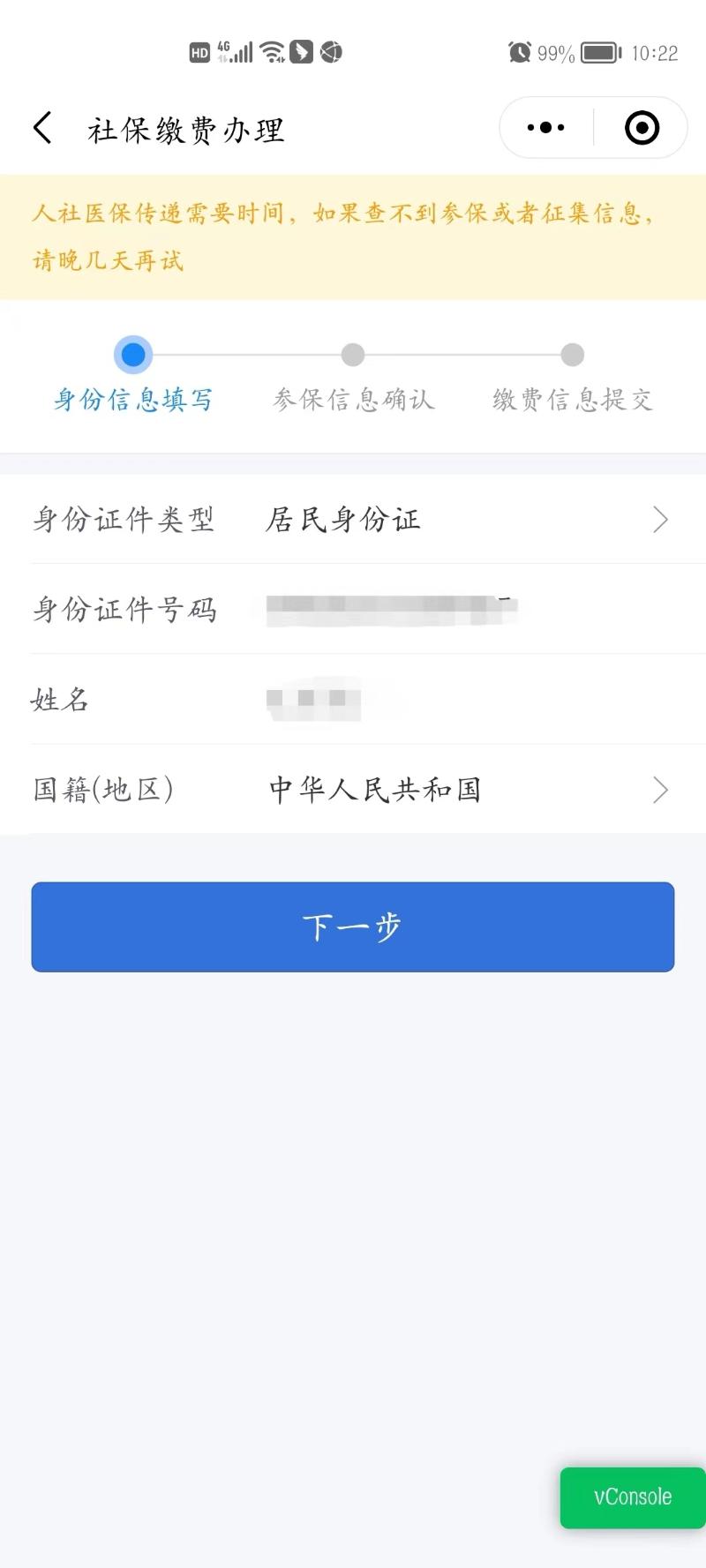Tap the 下一步 button

(353, 927)
